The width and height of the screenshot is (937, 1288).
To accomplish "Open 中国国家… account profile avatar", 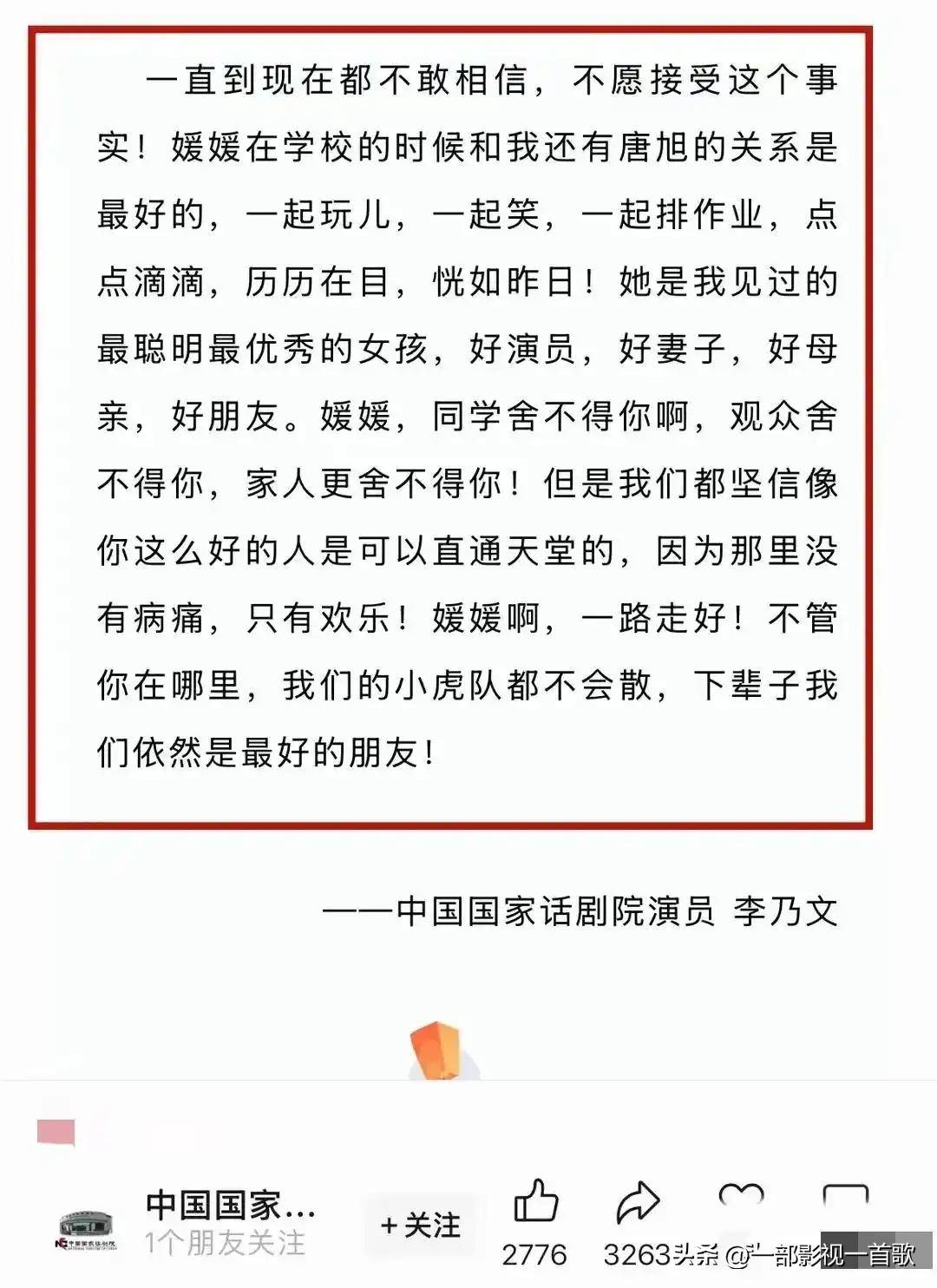I will coord(88,1227).
